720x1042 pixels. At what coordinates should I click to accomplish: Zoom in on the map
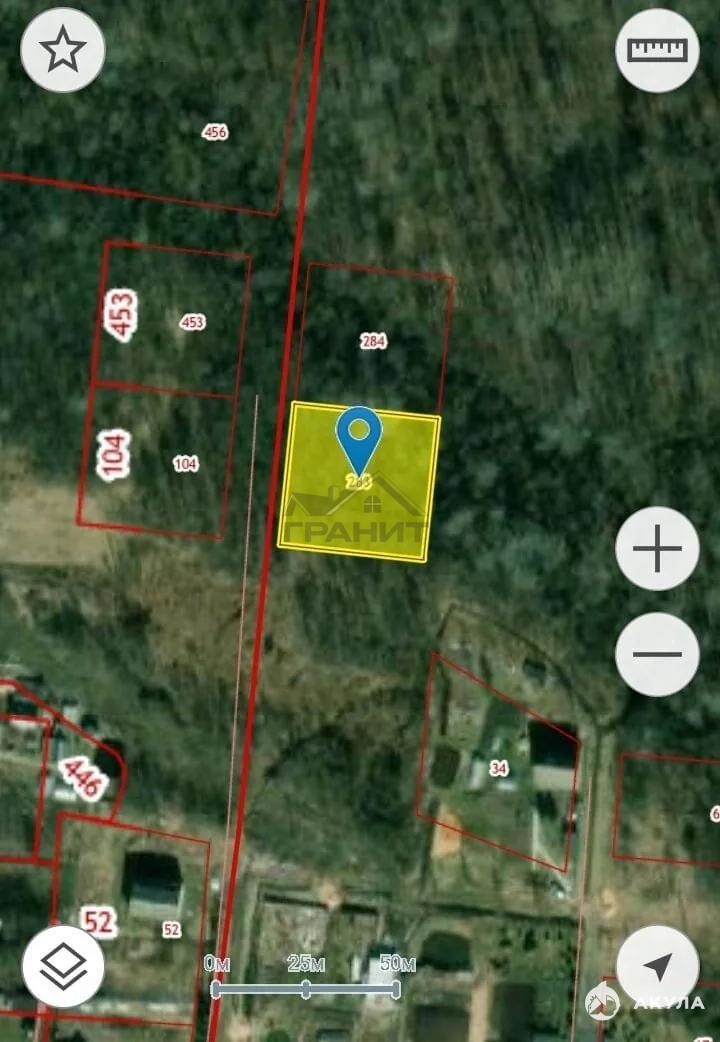657,549
